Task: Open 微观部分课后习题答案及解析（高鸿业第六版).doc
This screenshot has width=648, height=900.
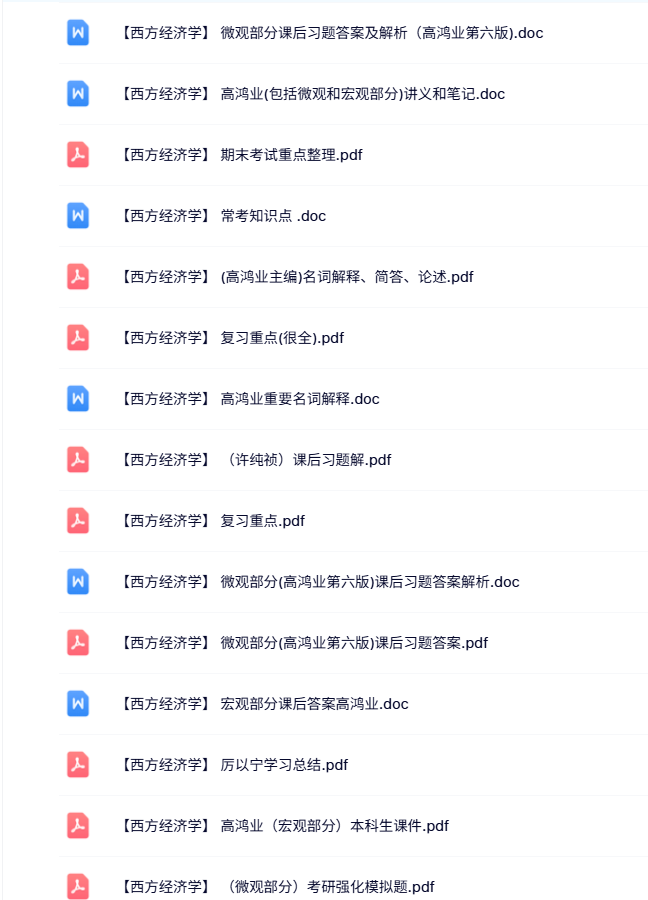Action: click(330, 33)
